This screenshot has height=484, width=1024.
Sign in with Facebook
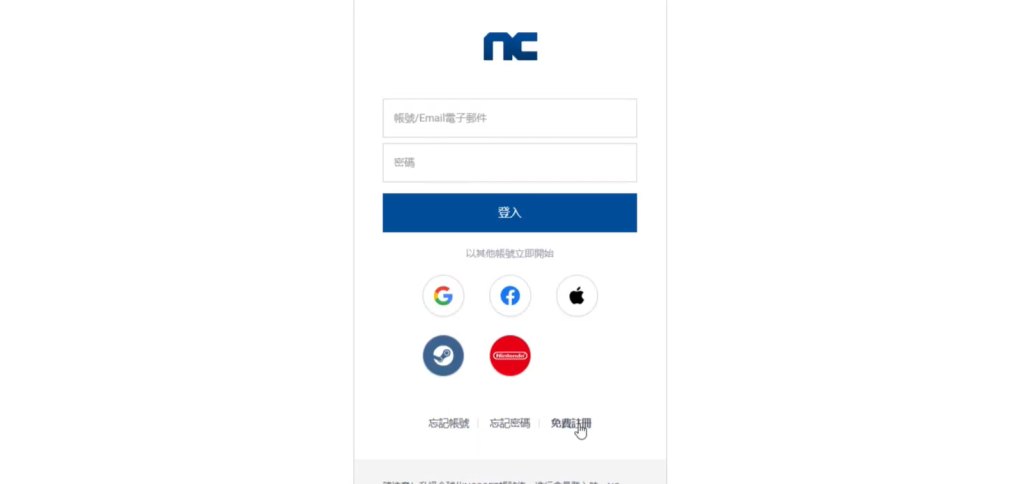(510, 296)
